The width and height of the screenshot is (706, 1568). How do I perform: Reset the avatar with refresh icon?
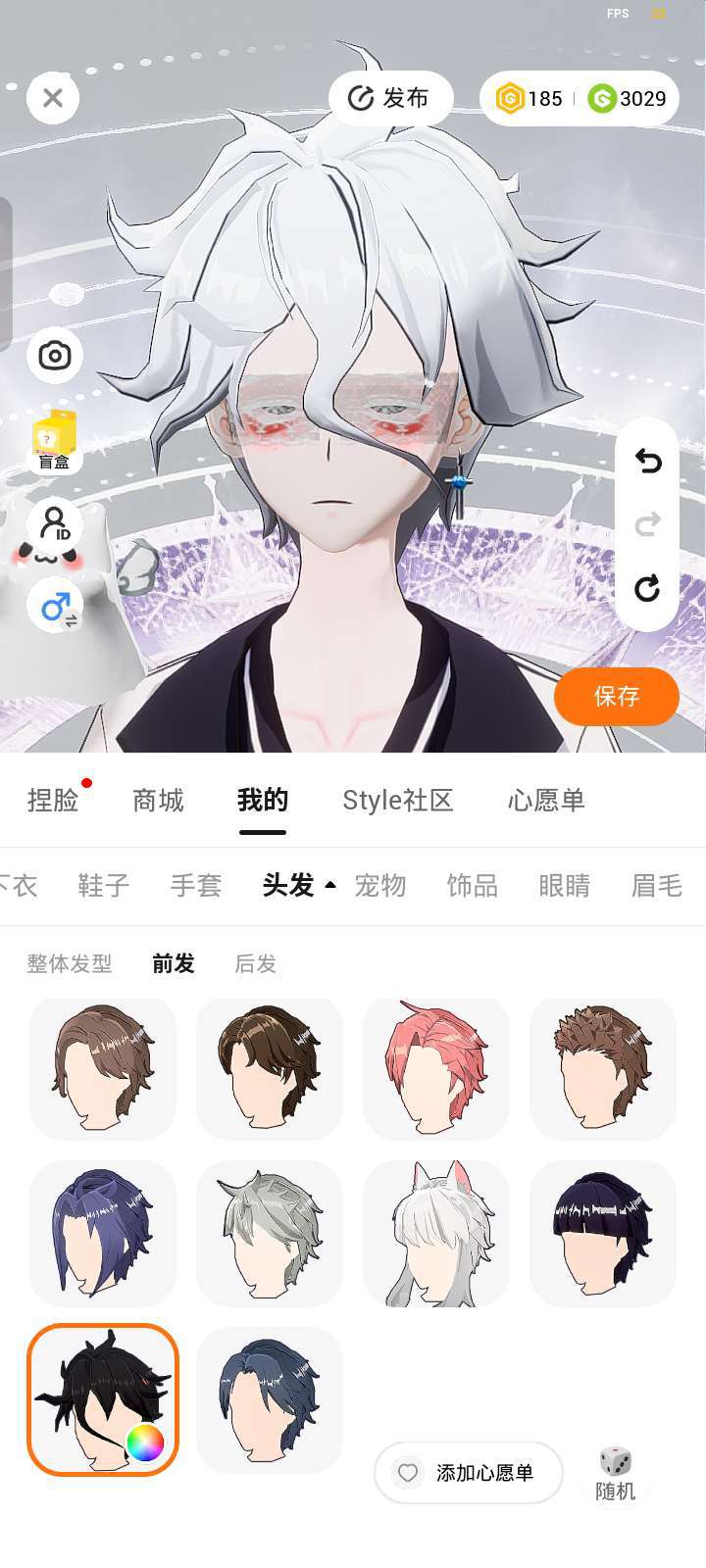(x=647, y=589)
